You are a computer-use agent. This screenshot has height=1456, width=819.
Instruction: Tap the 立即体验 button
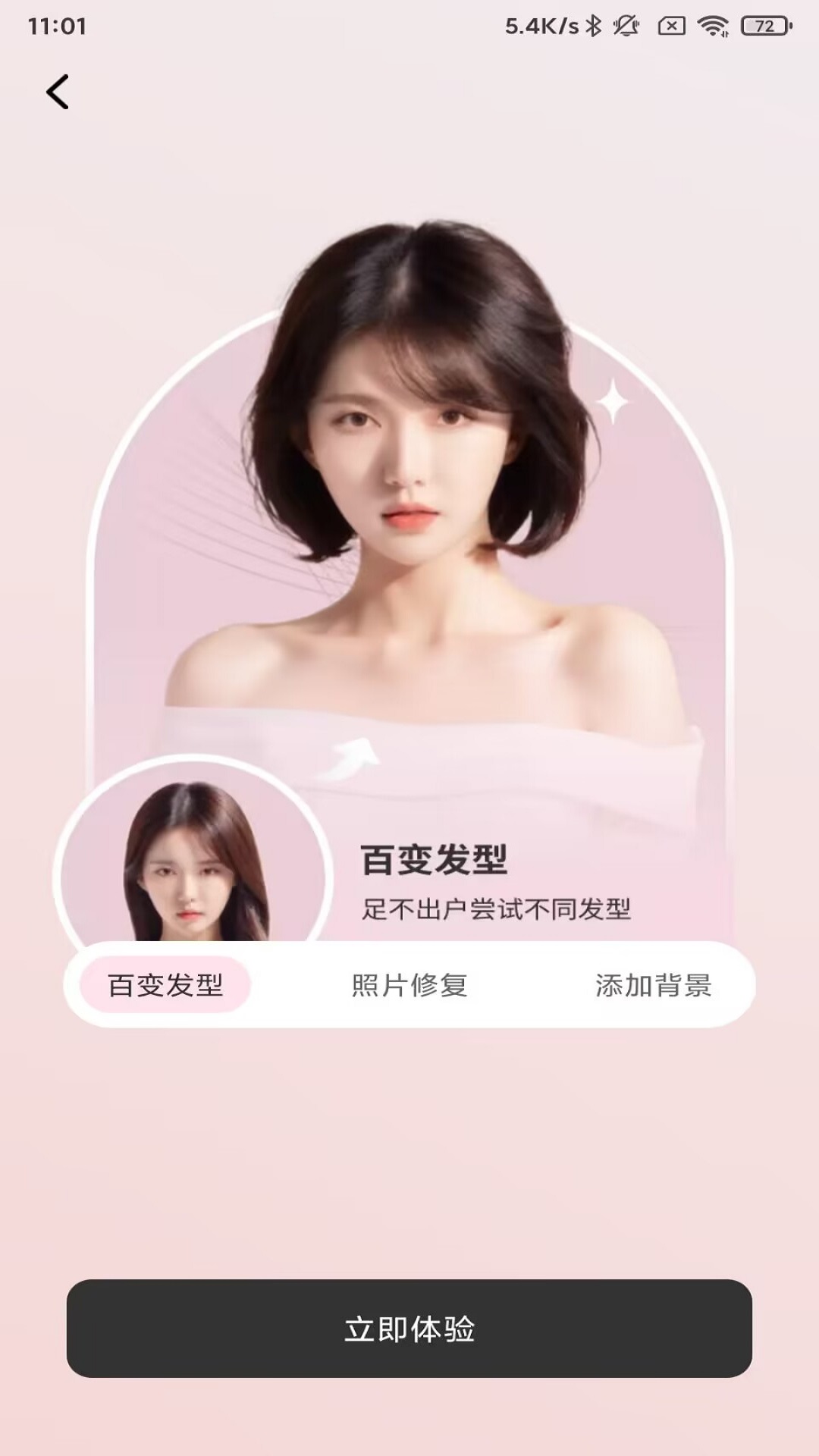point(409,1329)
